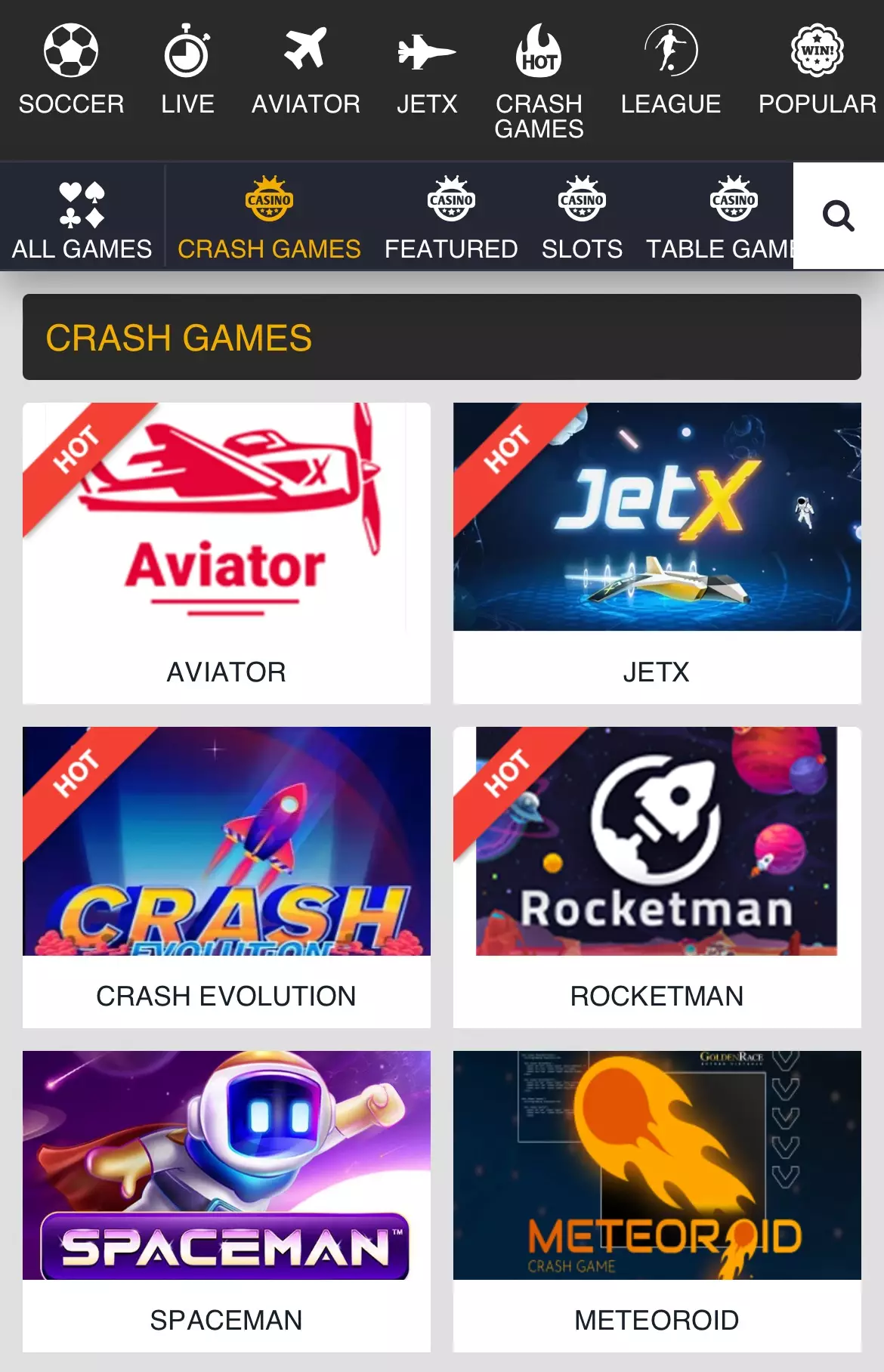This screenshot has height=1372, width=884.
Task: Play the Meteoroid game
Action: pyautogui.click(x=657, y=1200)
